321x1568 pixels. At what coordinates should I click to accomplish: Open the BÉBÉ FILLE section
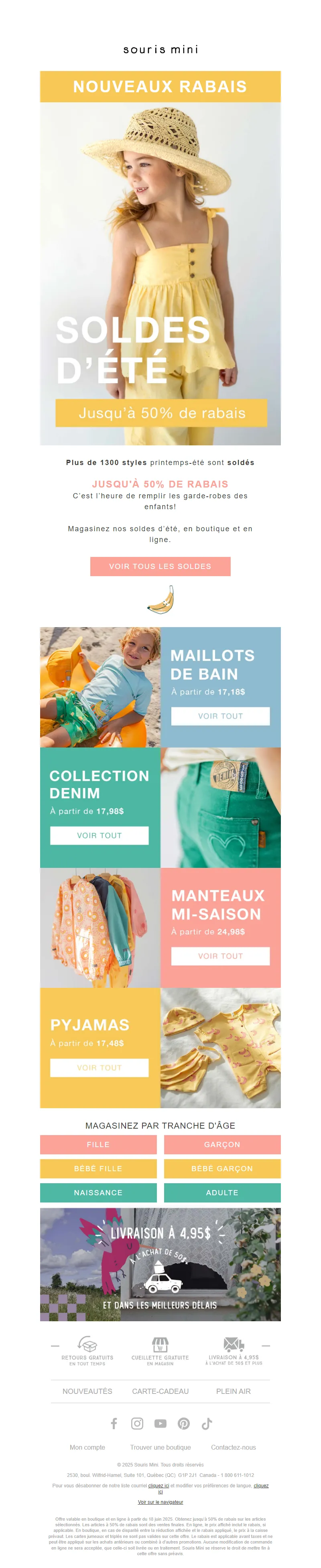(98, 1168)
